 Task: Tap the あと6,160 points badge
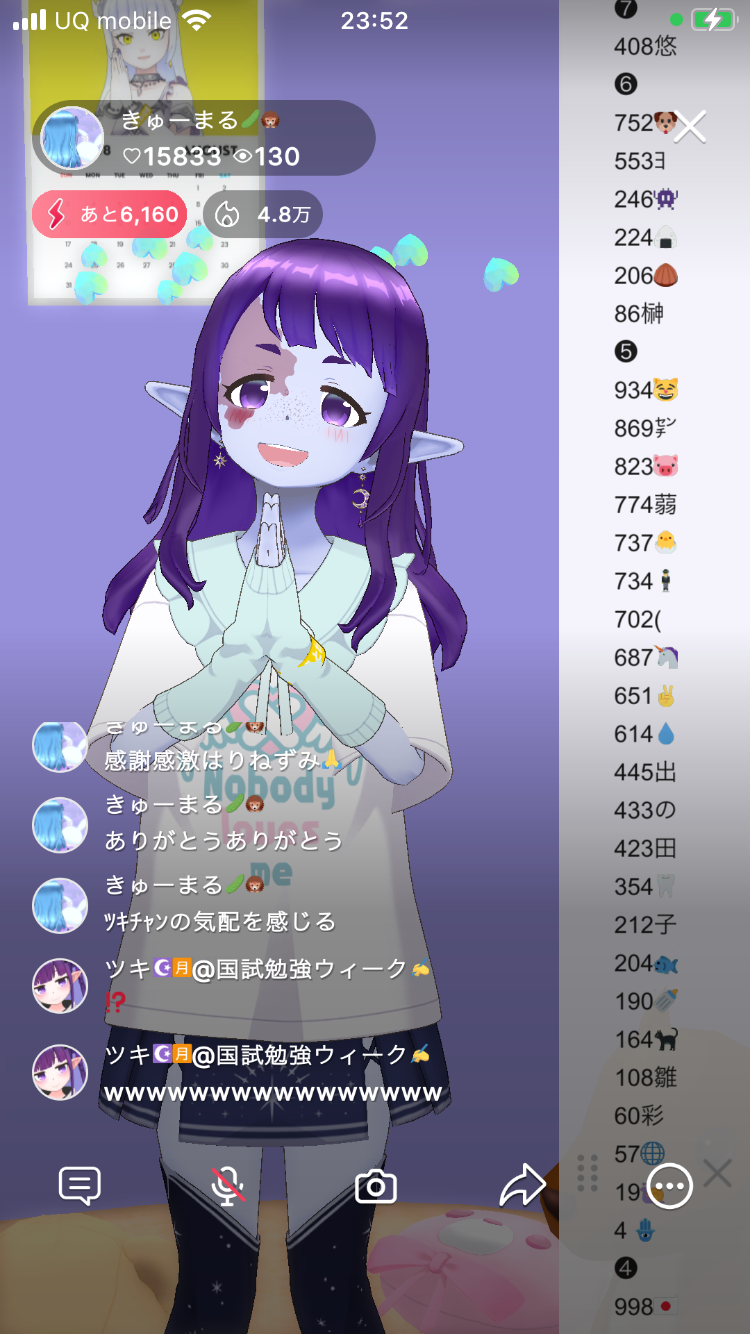tap(110, 214)
